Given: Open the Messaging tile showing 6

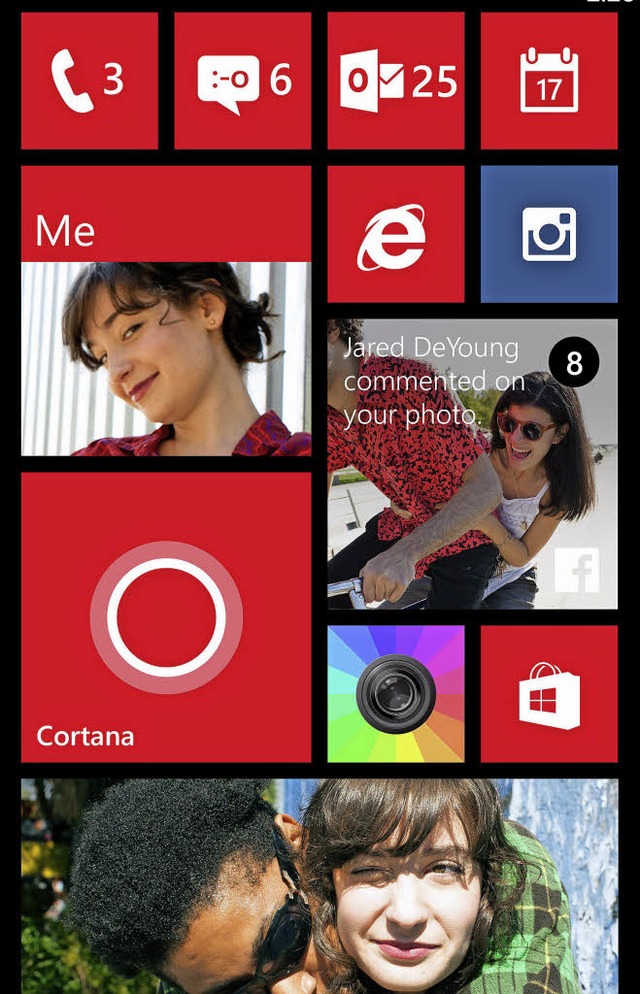Looking at the screenshot, I should 243,80.
